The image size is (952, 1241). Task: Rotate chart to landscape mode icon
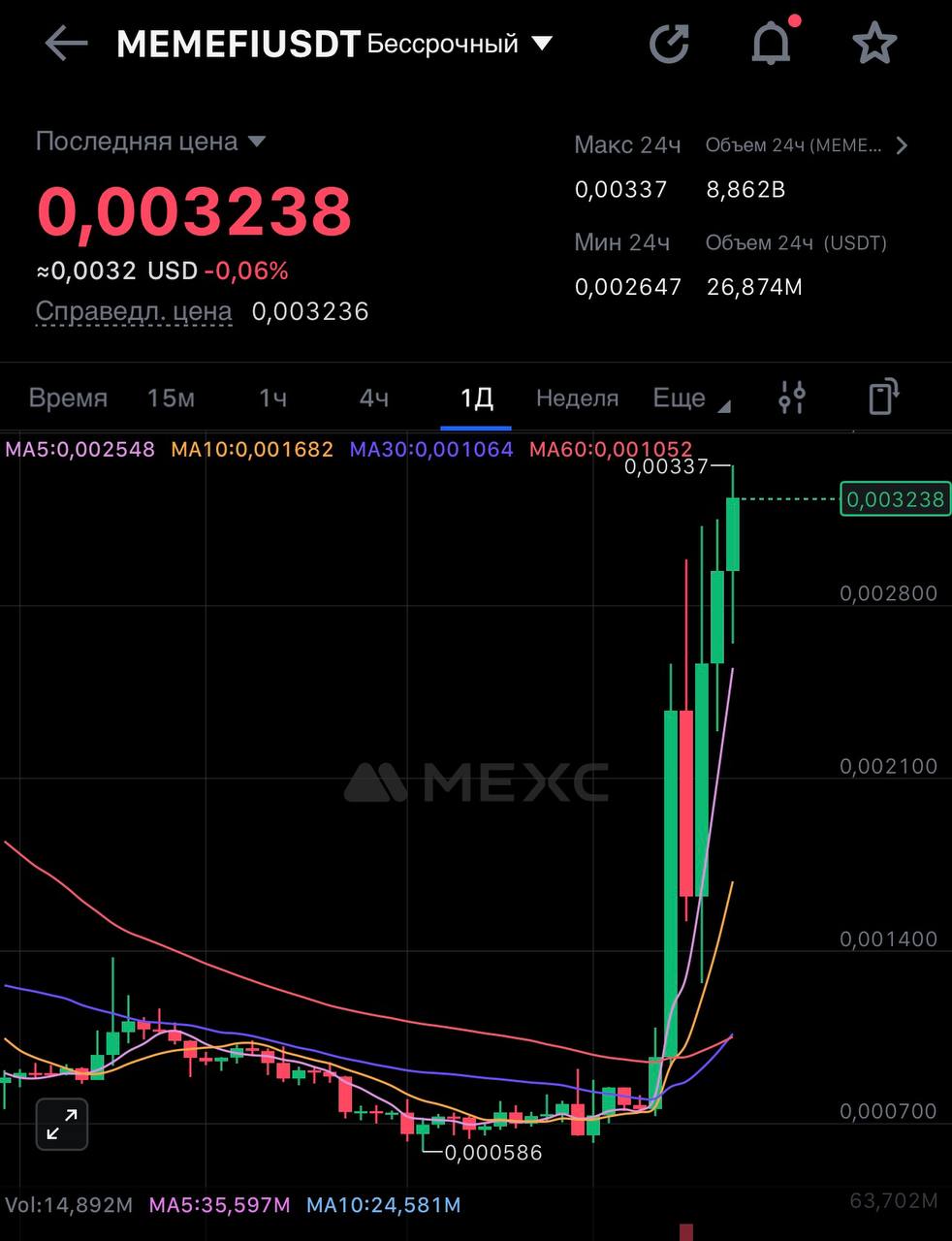click(x=883, y=398)
